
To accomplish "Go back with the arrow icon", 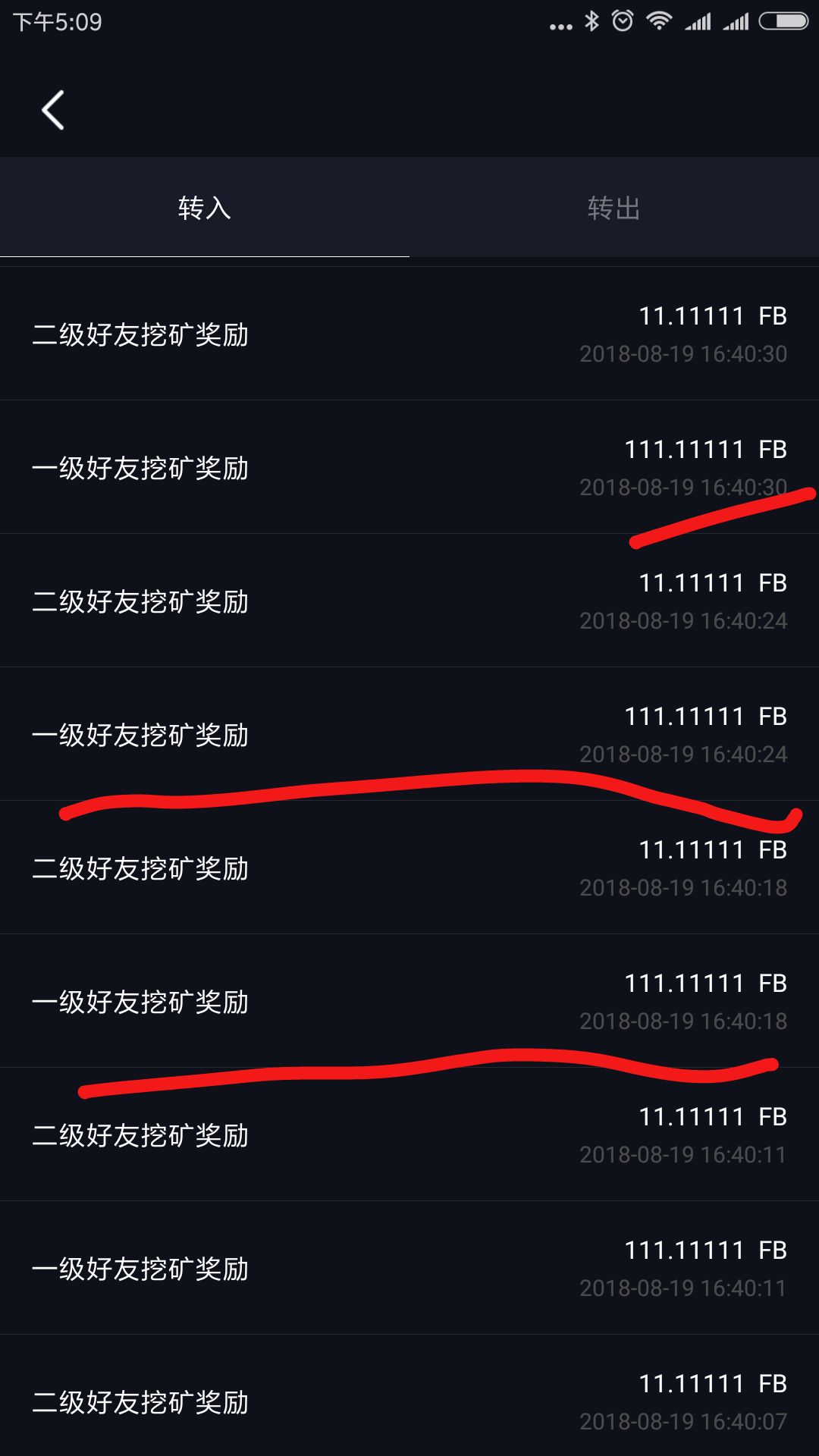I will 52,111.
